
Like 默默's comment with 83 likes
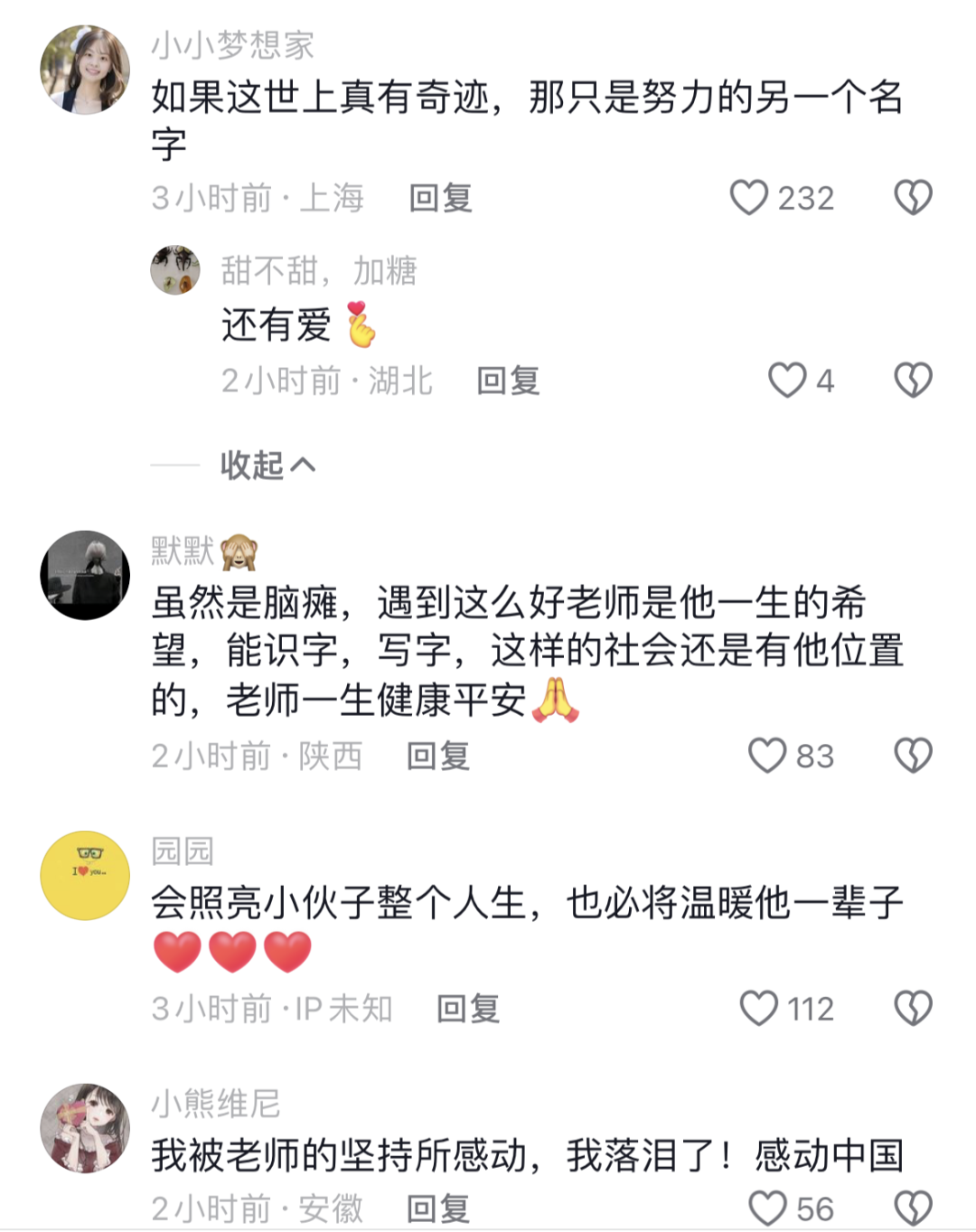coord(767,756)
